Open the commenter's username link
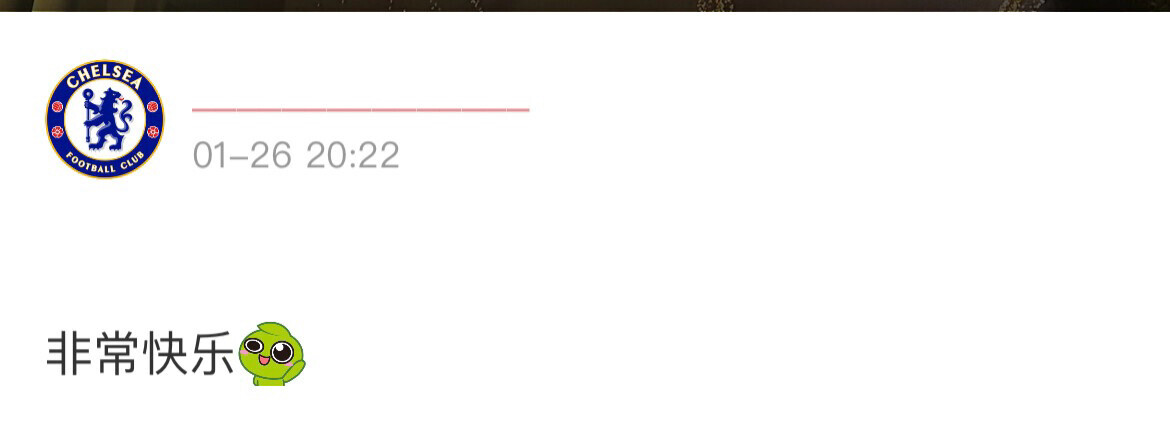 click(360, 108)
